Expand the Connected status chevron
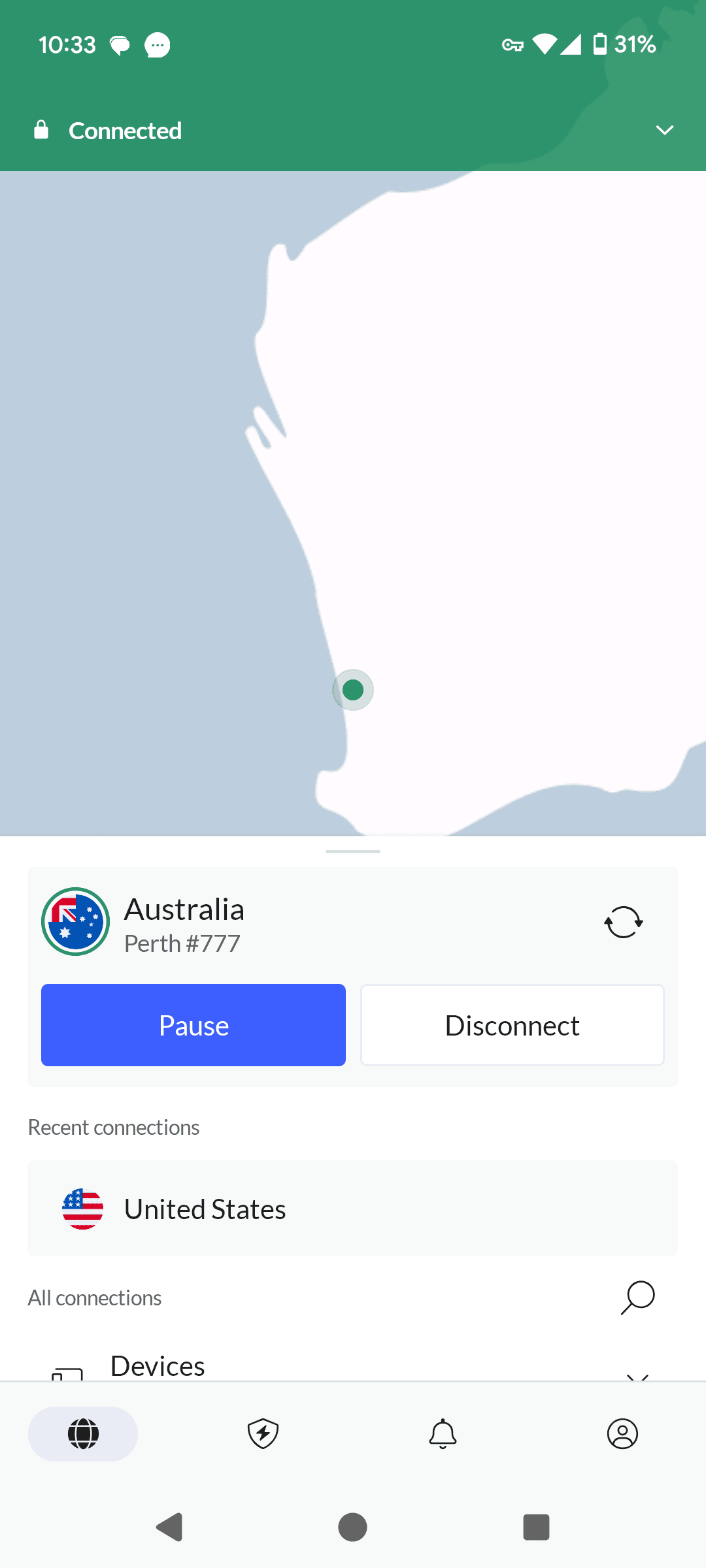 [x=664, y=131]
